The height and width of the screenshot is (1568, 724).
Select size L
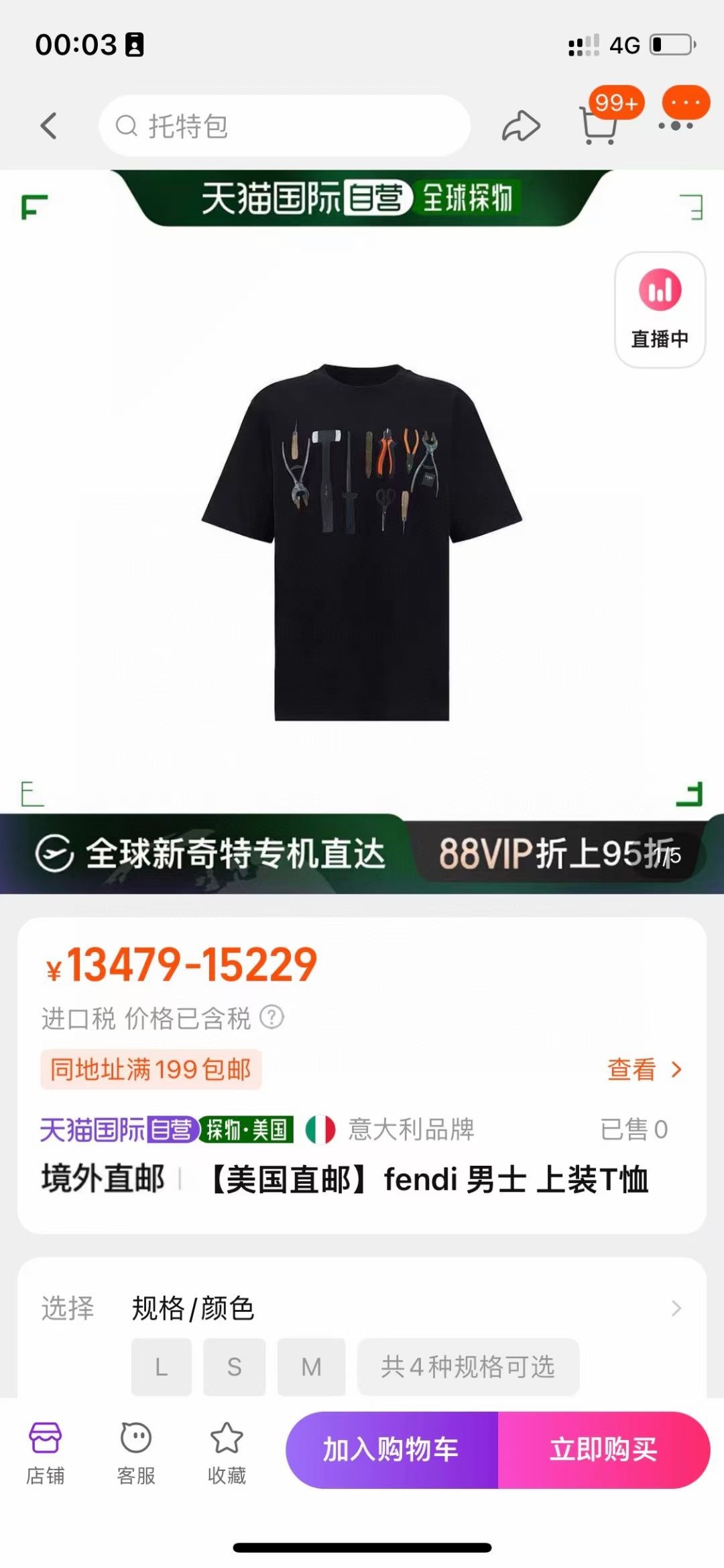[x=162, y=1367]
